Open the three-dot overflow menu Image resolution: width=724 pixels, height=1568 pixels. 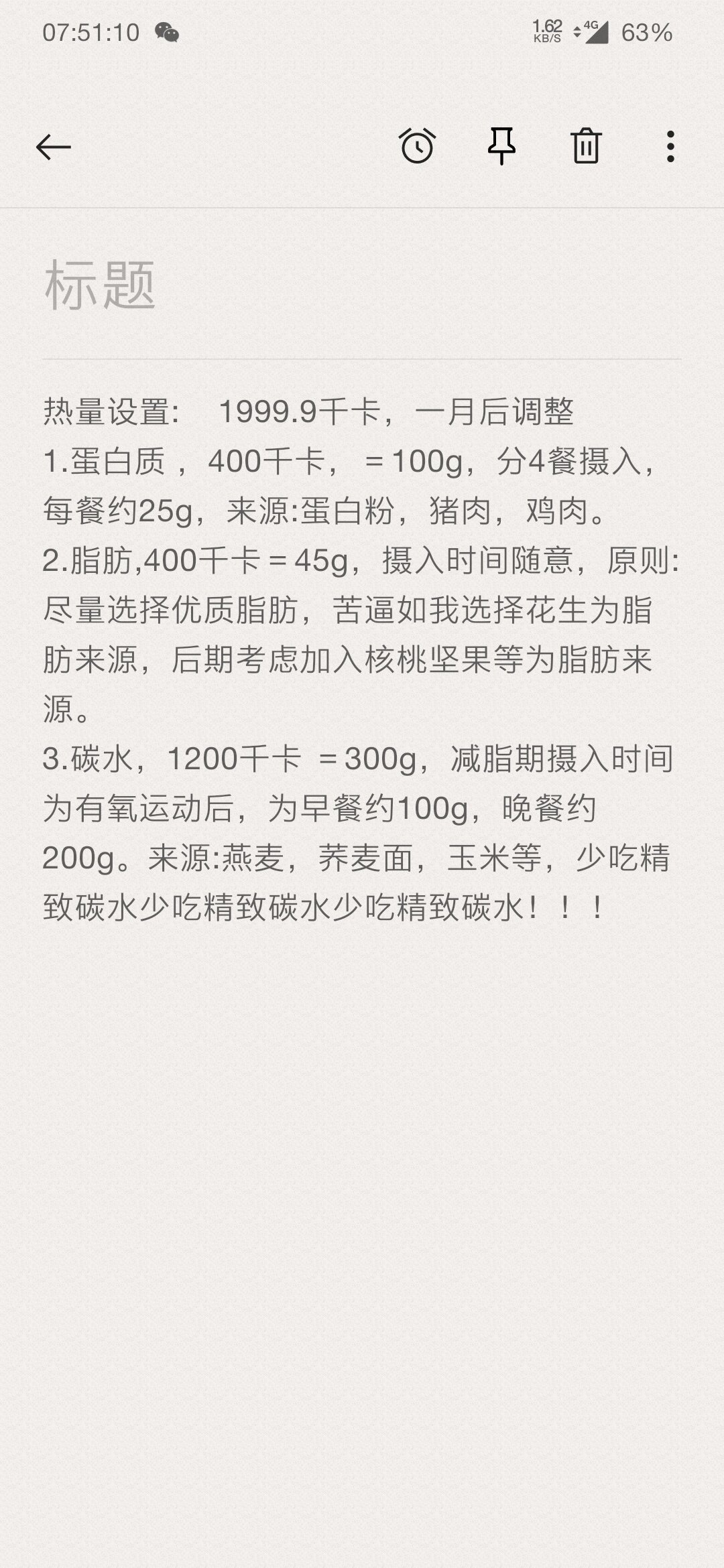[x=670, y=146]
